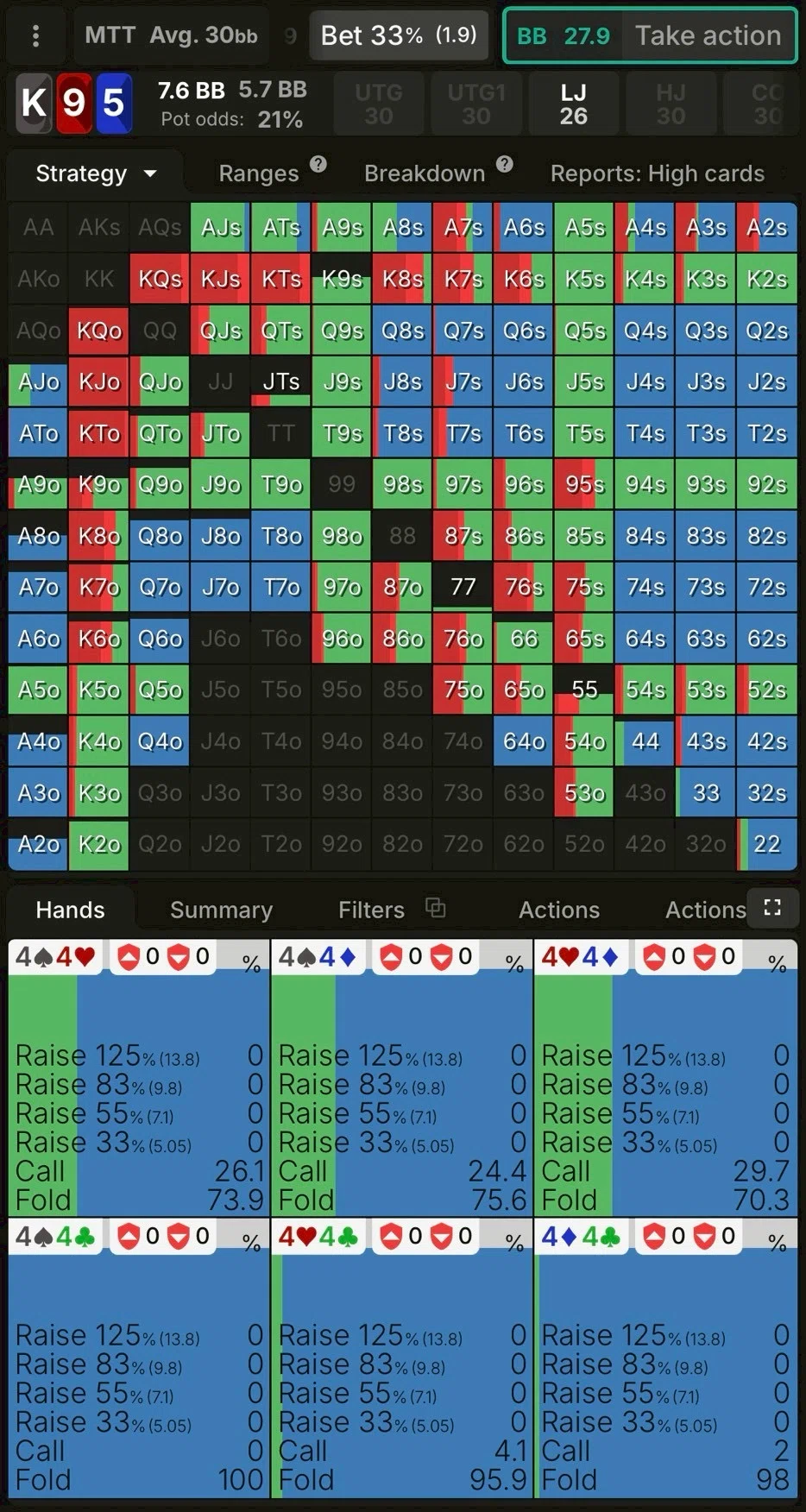Show the Hands tab

[70, 910]
